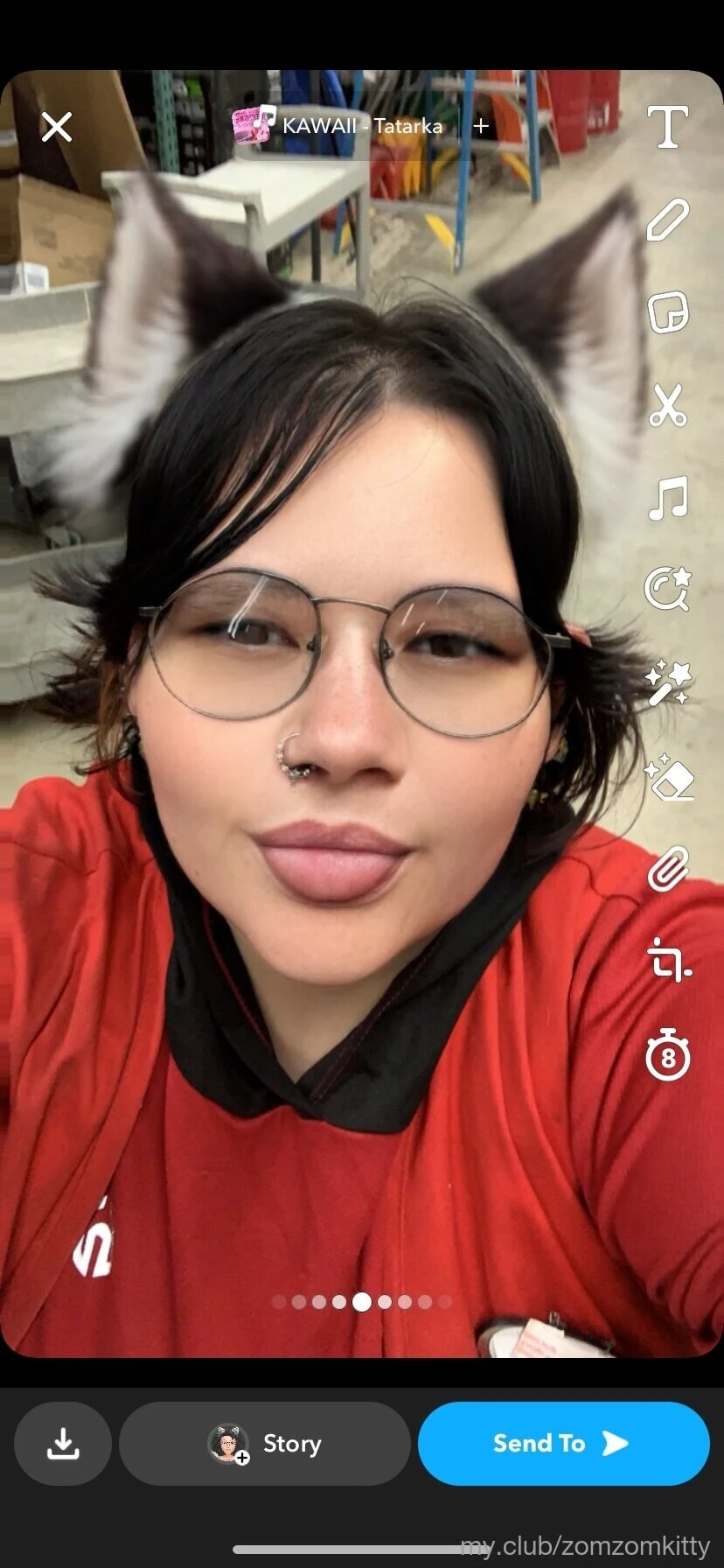Screen dimensions: 724x1568
Task: Attach a link with the paperclip
Action: pos(668,869)
